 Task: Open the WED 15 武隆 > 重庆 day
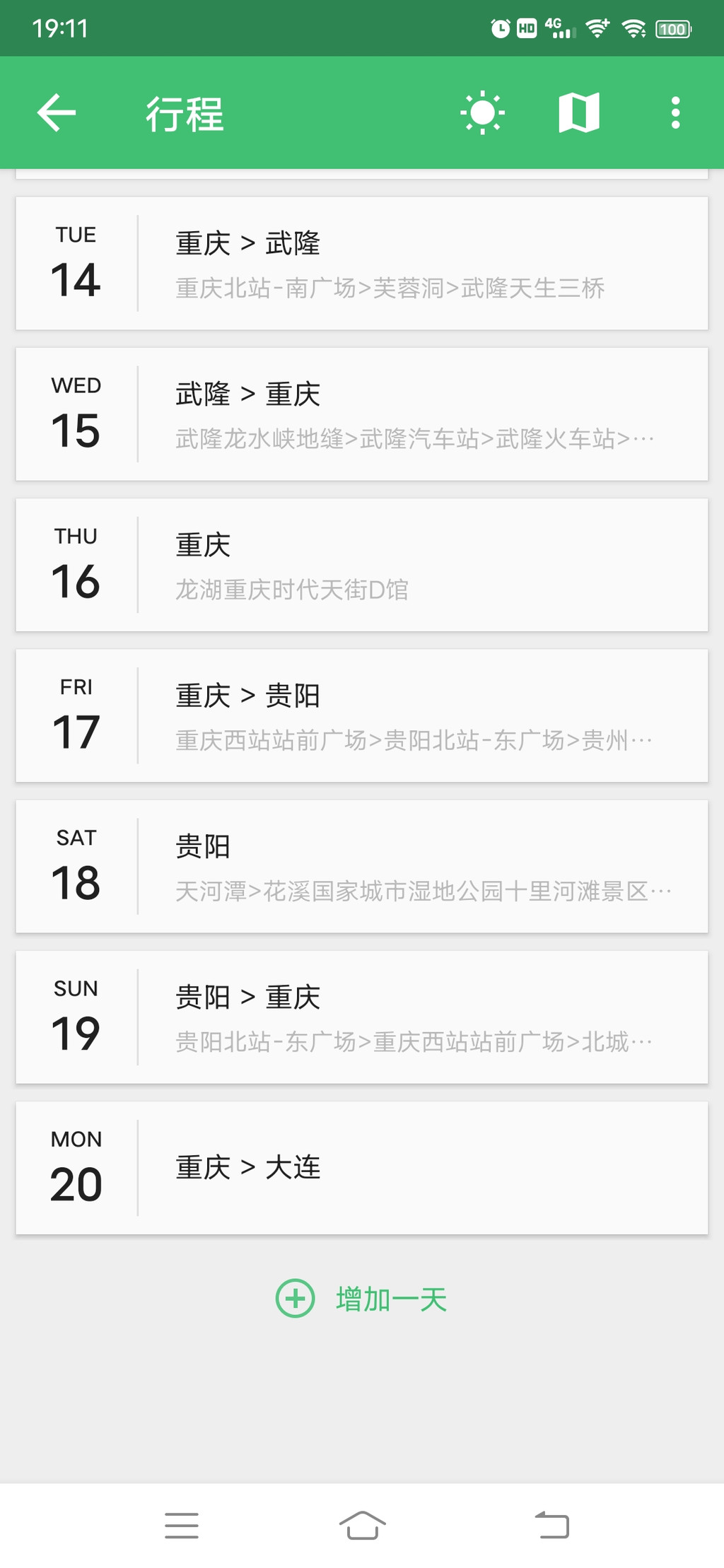362,414
